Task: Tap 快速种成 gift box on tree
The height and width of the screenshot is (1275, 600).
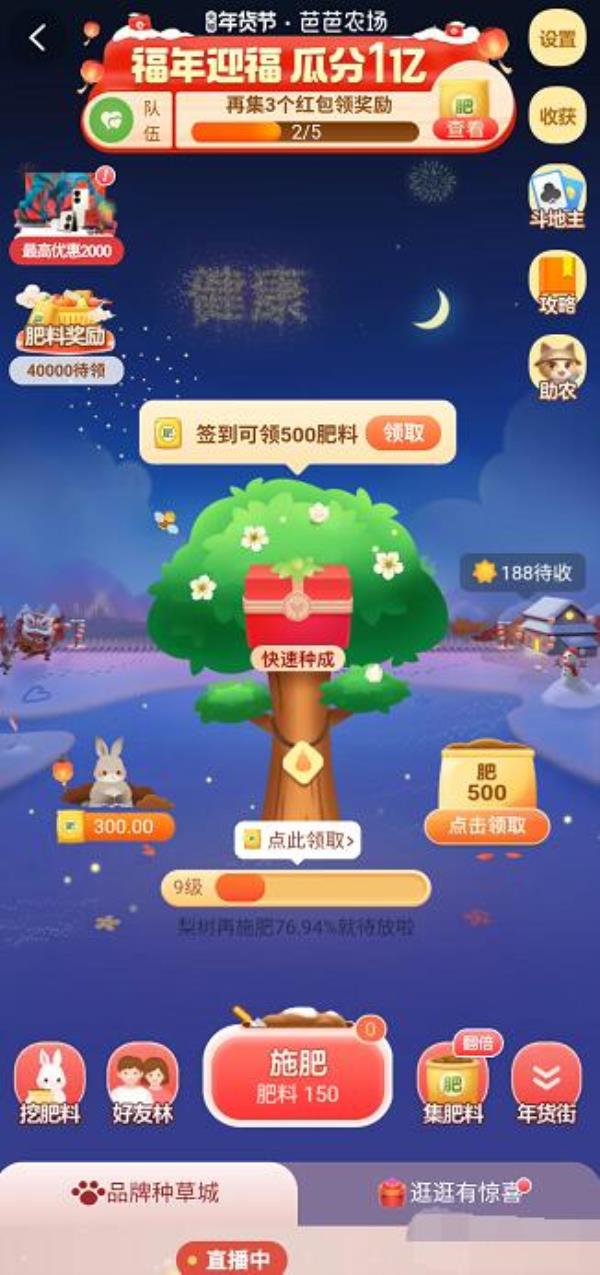Action: tap(297, 610)
